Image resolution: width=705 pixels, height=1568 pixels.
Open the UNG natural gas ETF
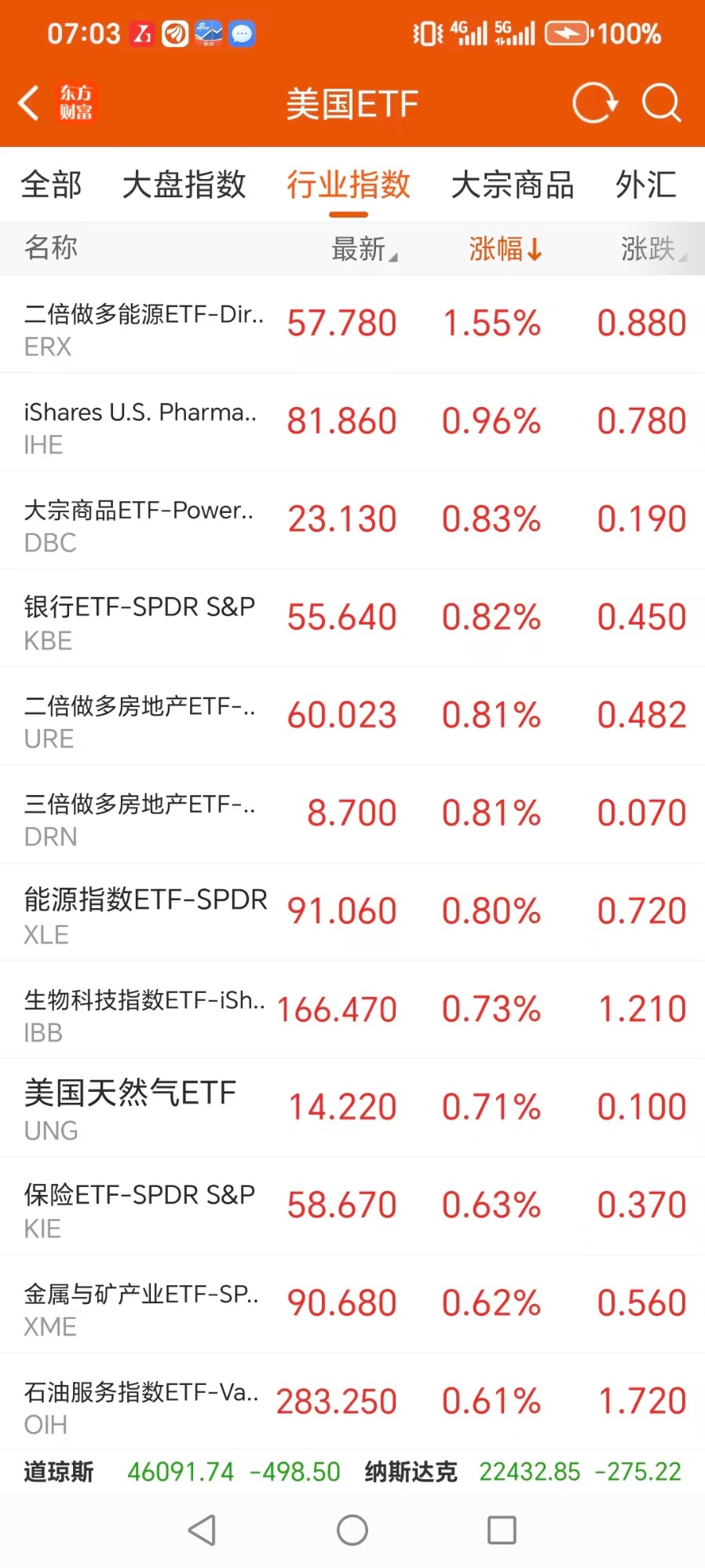(x=352, y=1108)
